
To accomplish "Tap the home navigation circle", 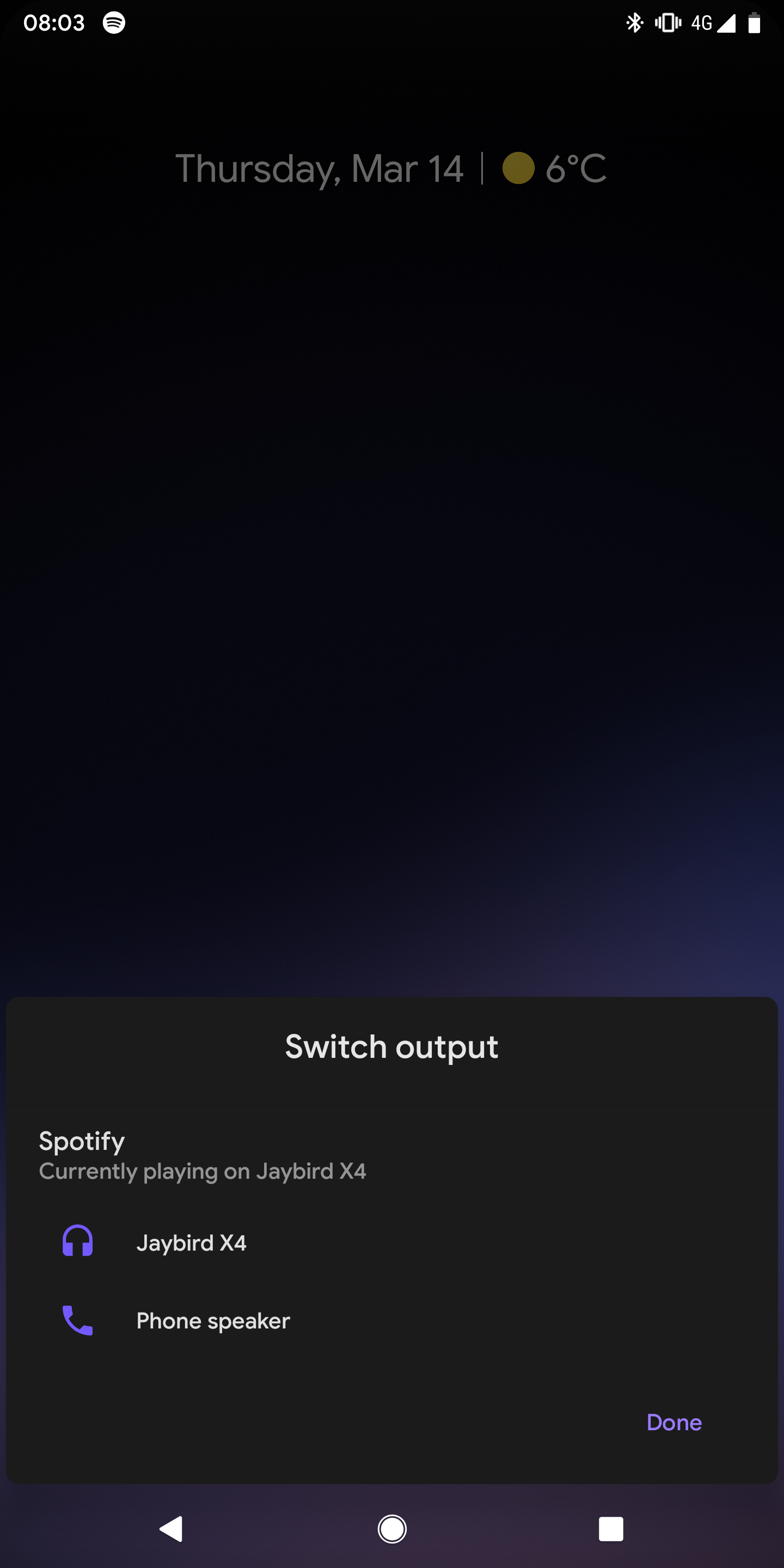I will tap(392, 1529).
